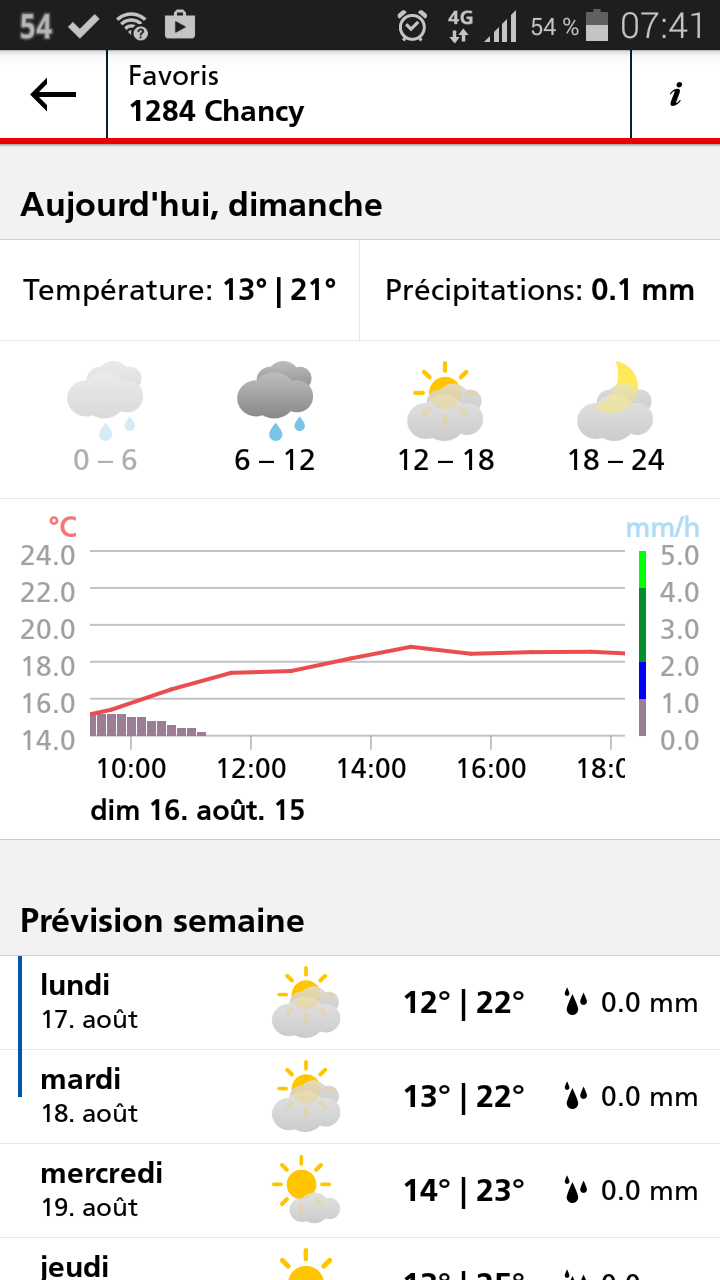Select the 12 – 18 time period
Viewport: 720px width, 1280px height.
point(445,418)
